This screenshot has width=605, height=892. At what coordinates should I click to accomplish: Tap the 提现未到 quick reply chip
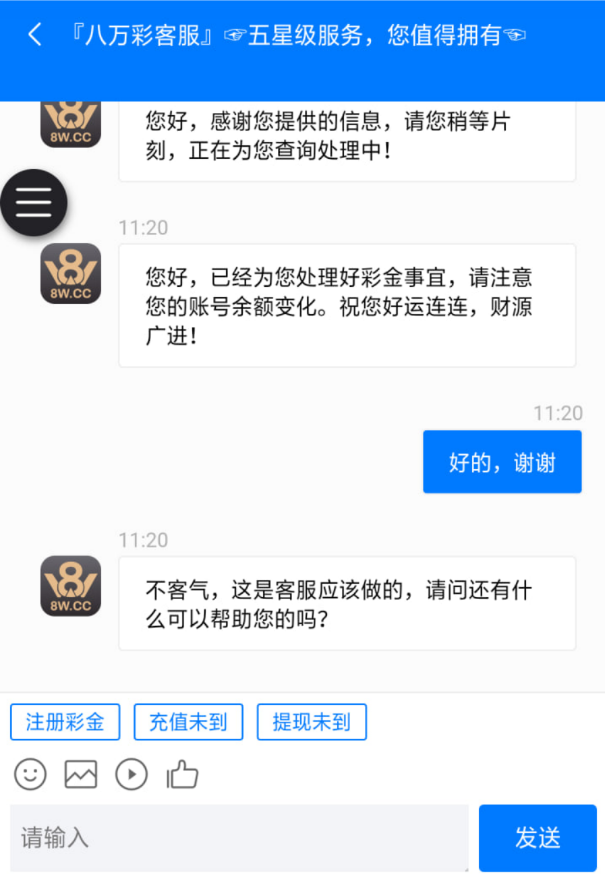click(x=311, y=722)
